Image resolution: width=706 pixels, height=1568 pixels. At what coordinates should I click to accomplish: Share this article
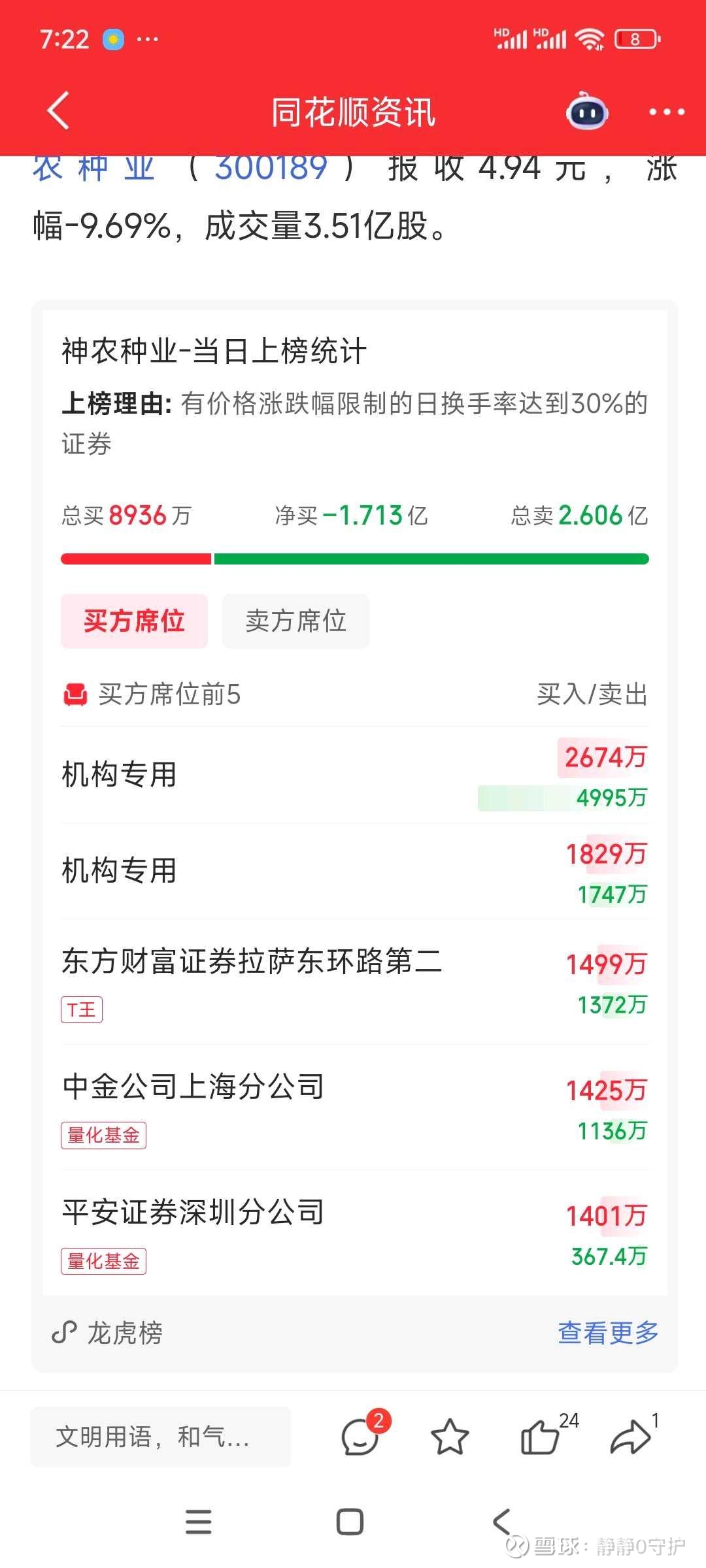click(631, 1435)
